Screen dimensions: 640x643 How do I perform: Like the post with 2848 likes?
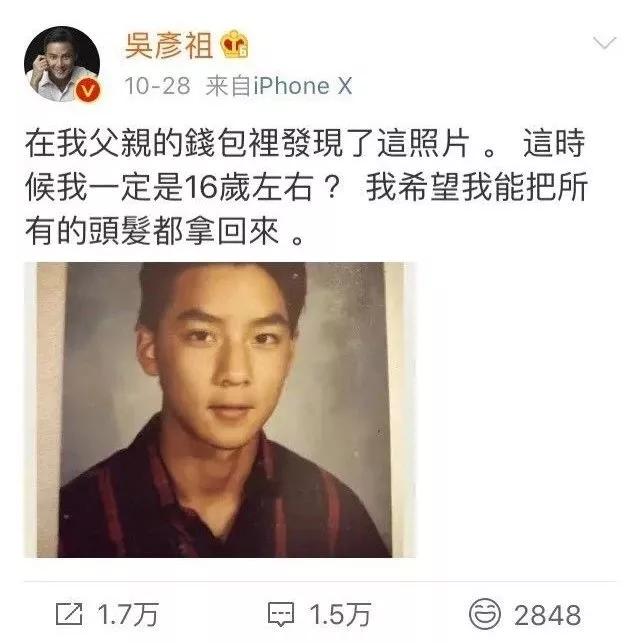coord(526,613)
